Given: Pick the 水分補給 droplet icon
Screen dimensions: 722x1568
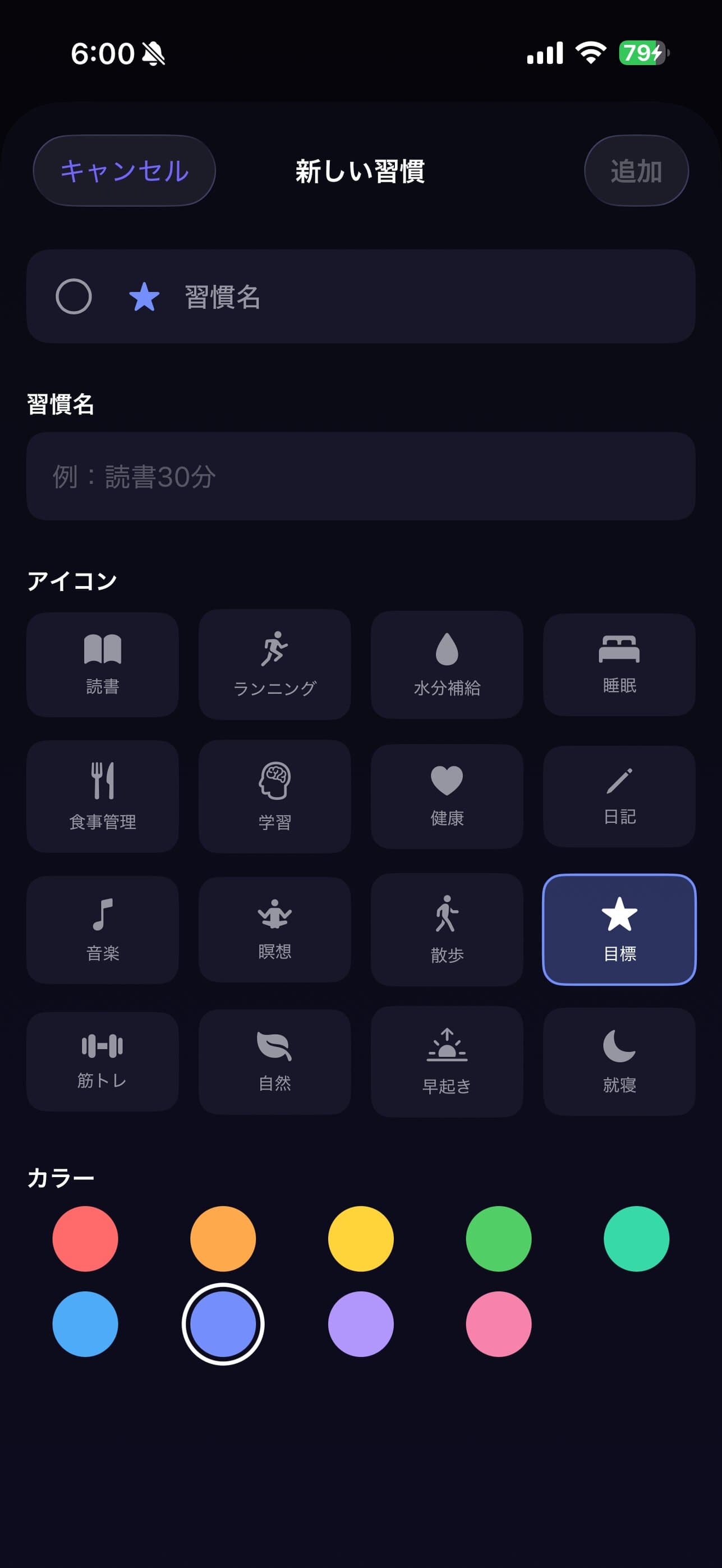Looking at the screenshot, I should tap(447, 664).
